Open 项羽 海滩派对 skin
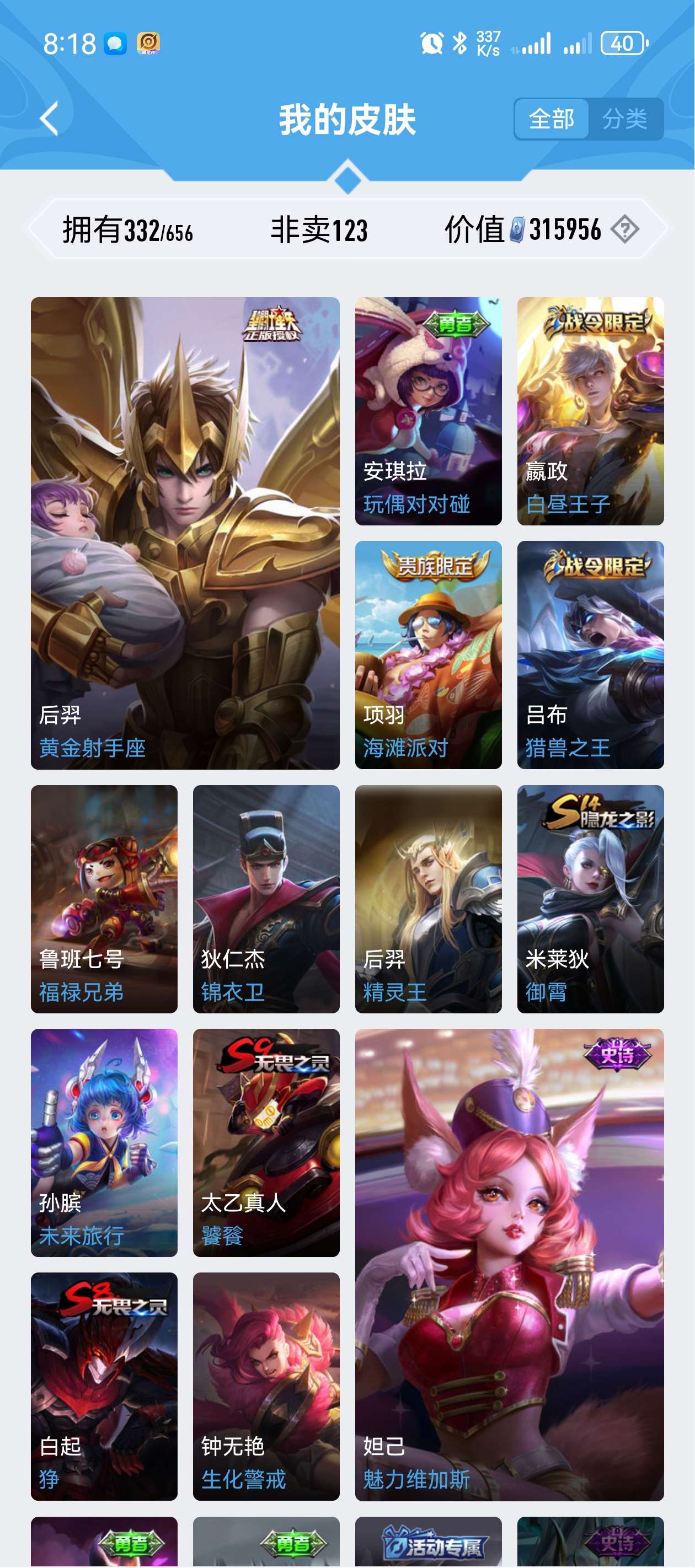695x1568 pixels. [x=428, y=654]
